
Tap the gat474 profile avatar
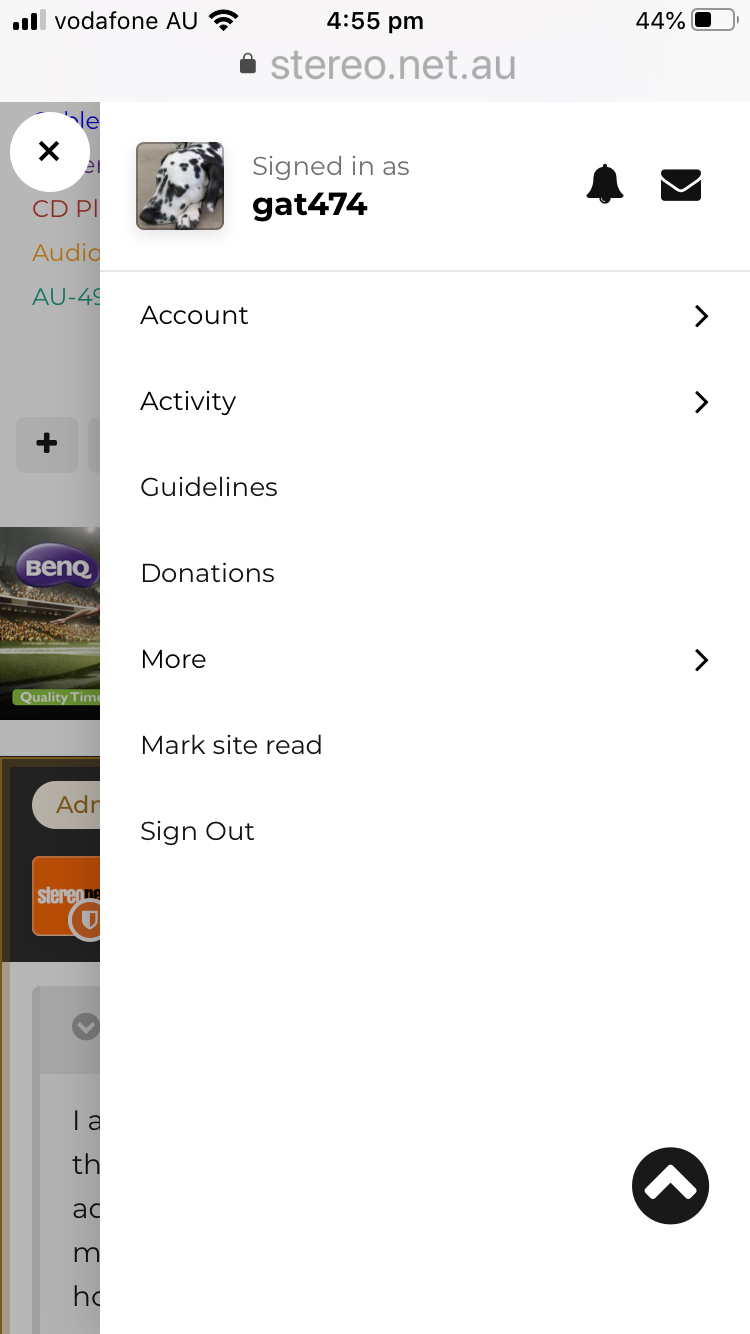point(180,186)
